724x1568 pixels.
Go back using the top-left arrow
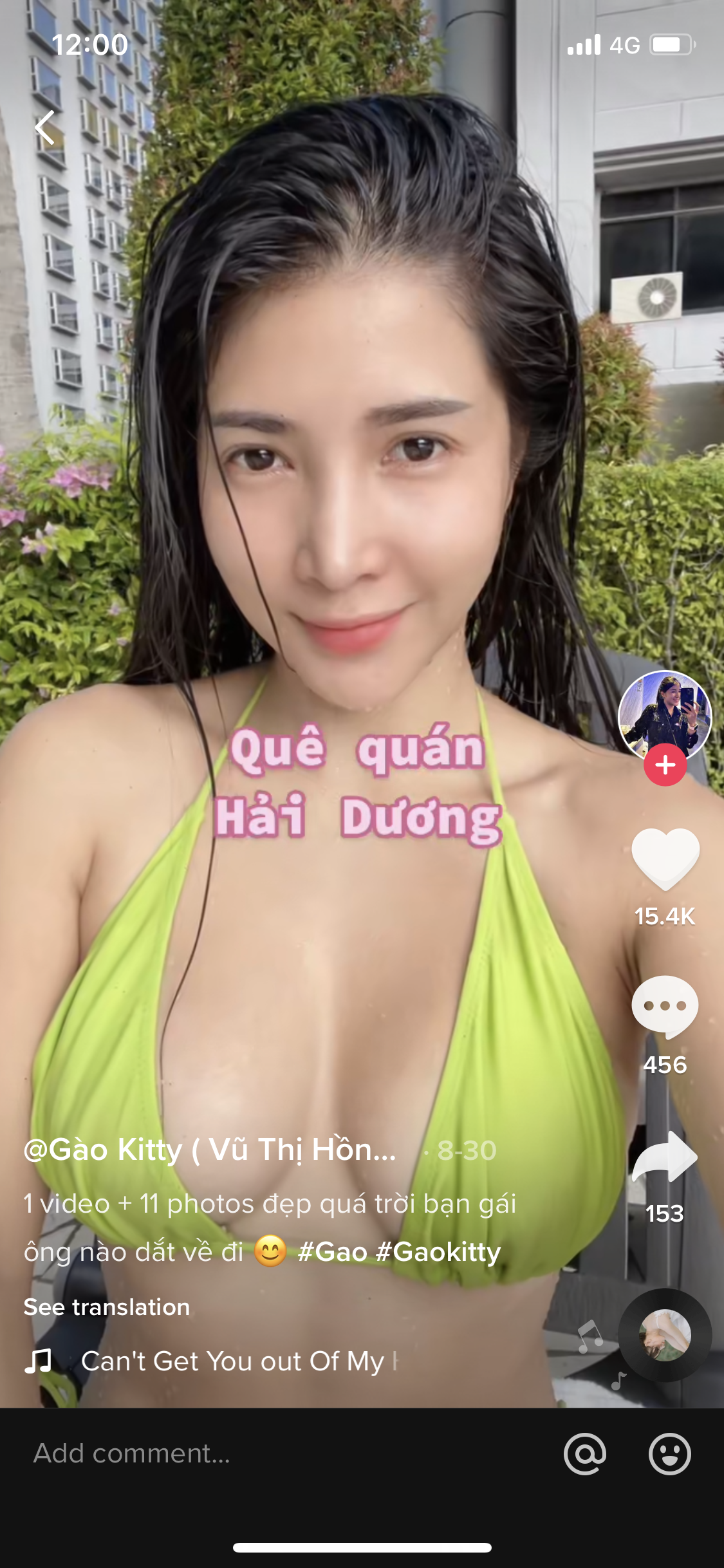[45, 127]
